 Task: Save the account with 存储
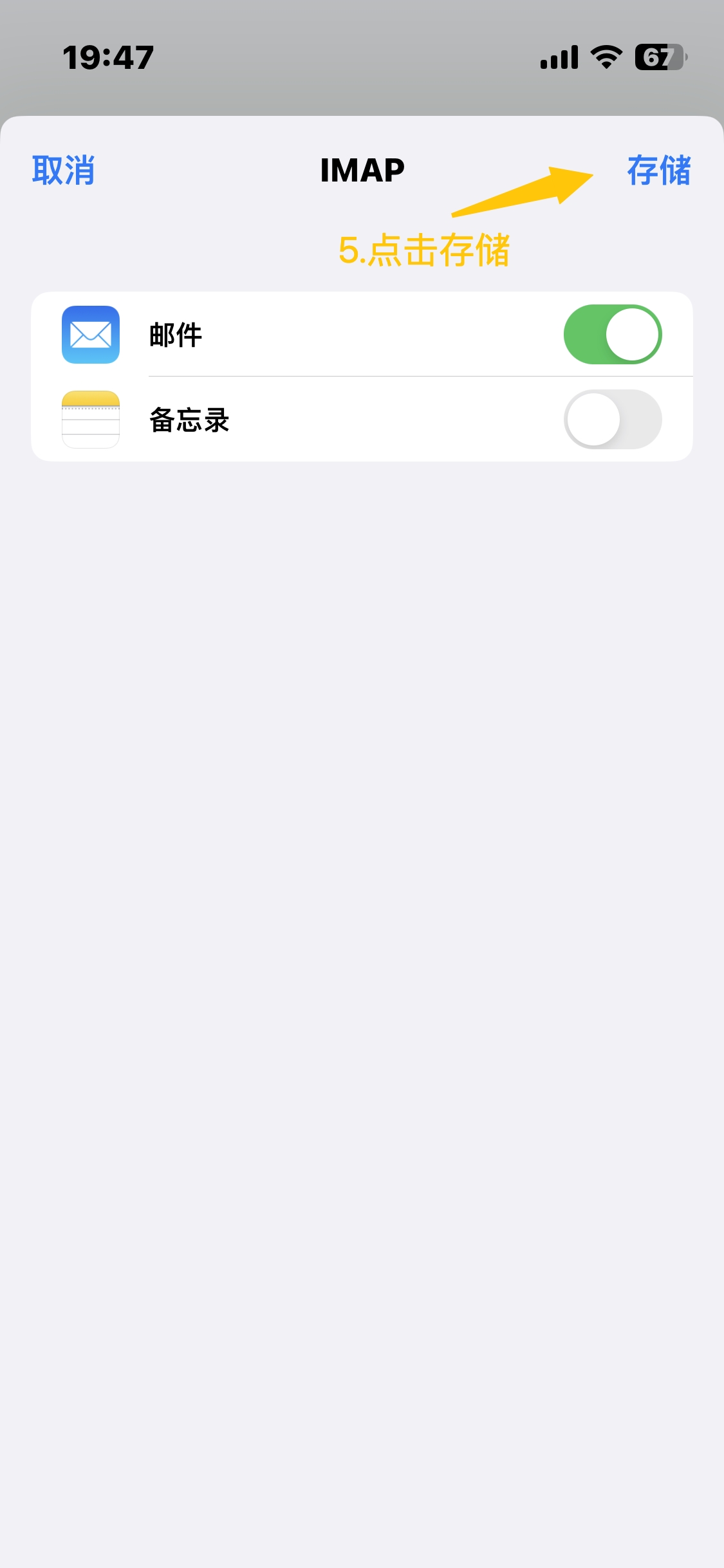click(x=658, y=171)
